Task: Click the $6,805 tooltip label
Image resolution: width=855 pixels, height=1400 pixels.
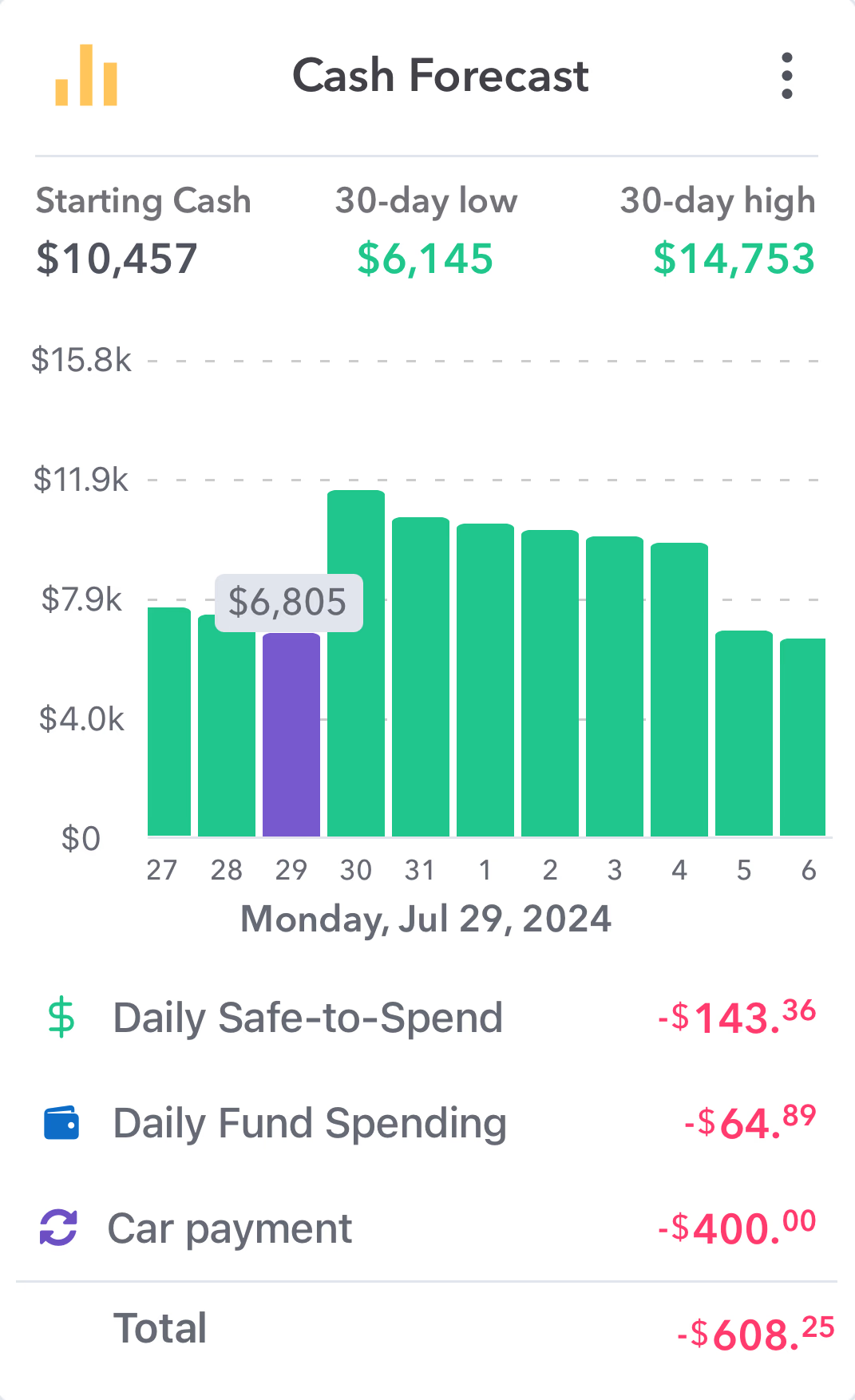Action: point(289,602)
